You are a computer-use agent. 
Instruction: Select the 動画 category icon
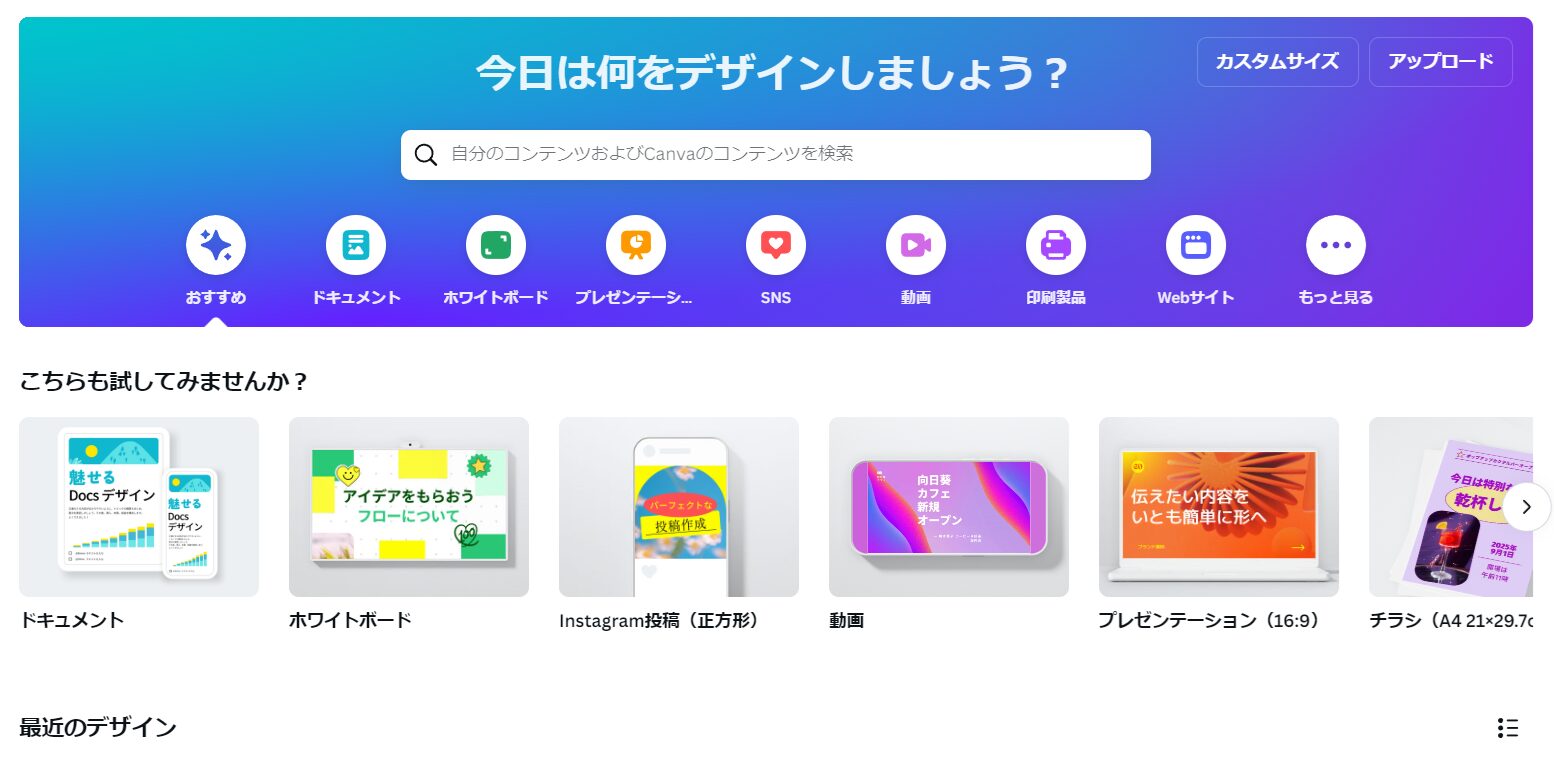[x=915, y=246]
